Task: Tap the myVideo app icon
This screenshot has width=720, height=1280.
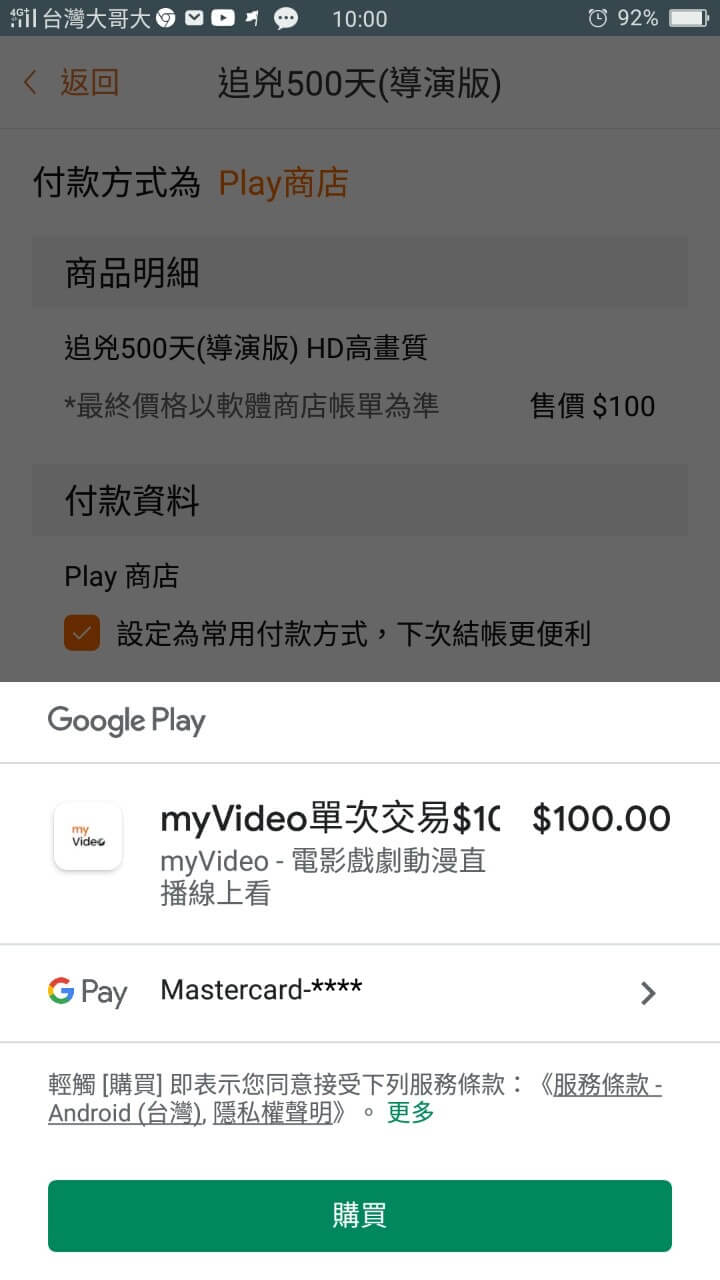Action: 87,836
